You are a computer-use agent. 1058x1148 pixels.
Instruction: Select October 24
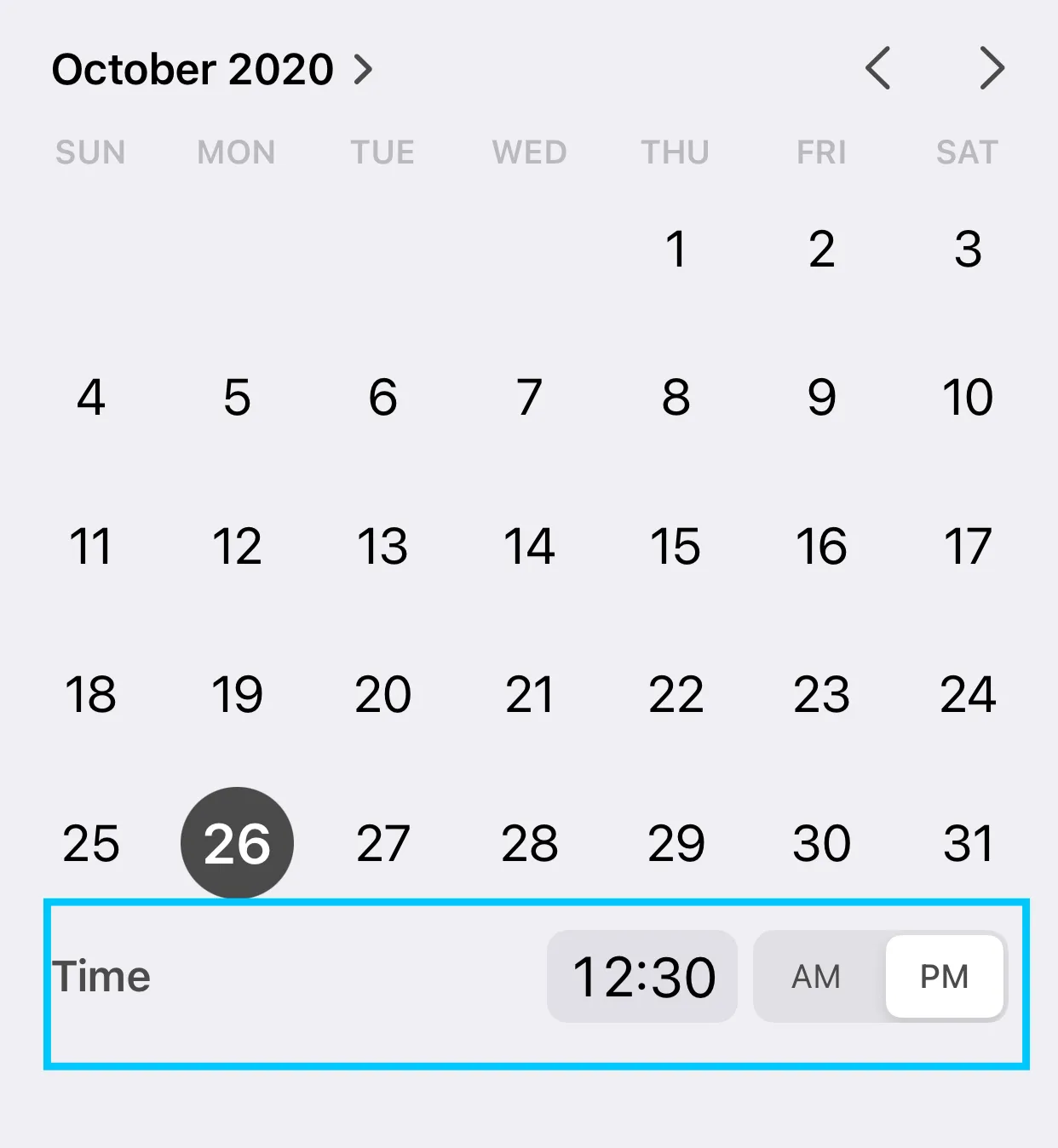click(x=968, y=695)
